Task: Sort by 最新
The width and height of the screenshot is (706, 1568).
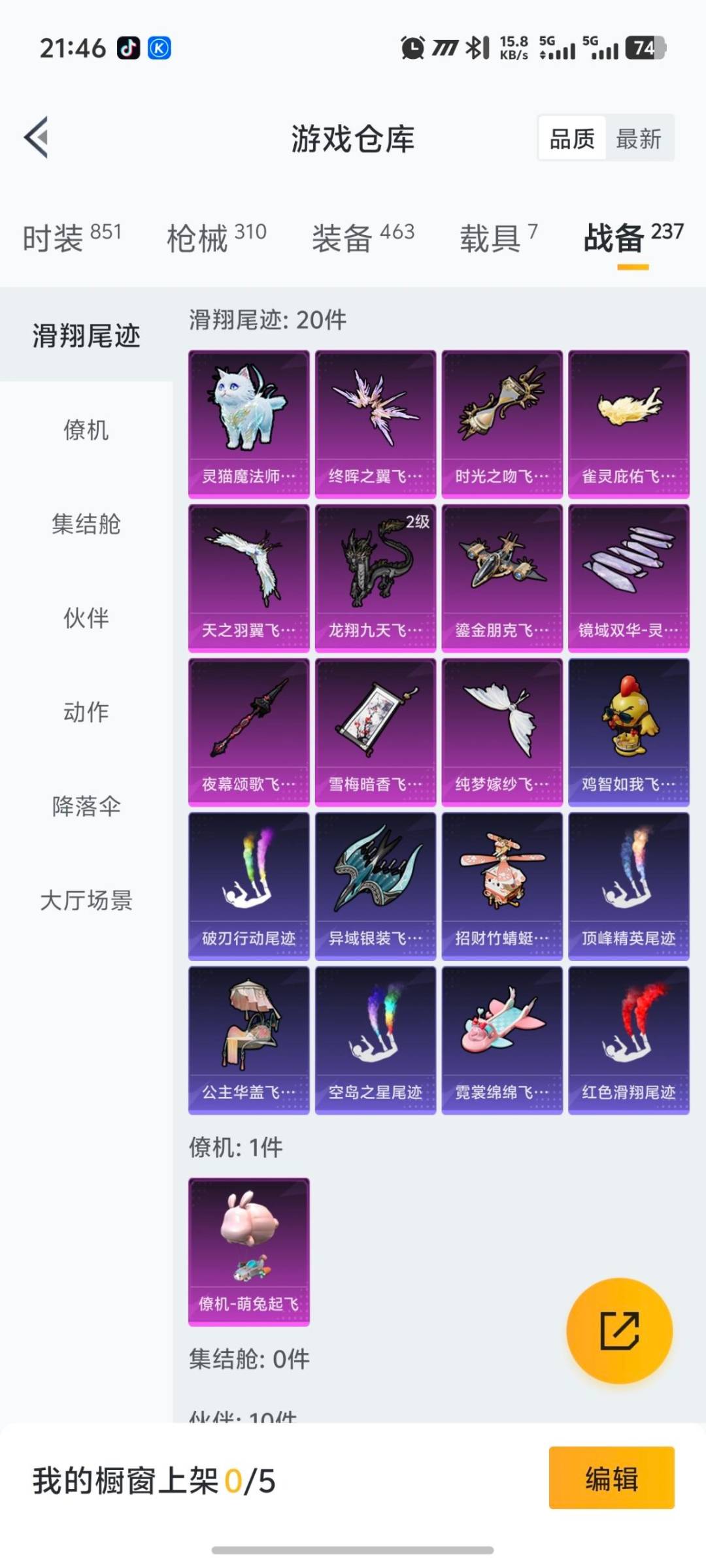Action: click(639, 139)
